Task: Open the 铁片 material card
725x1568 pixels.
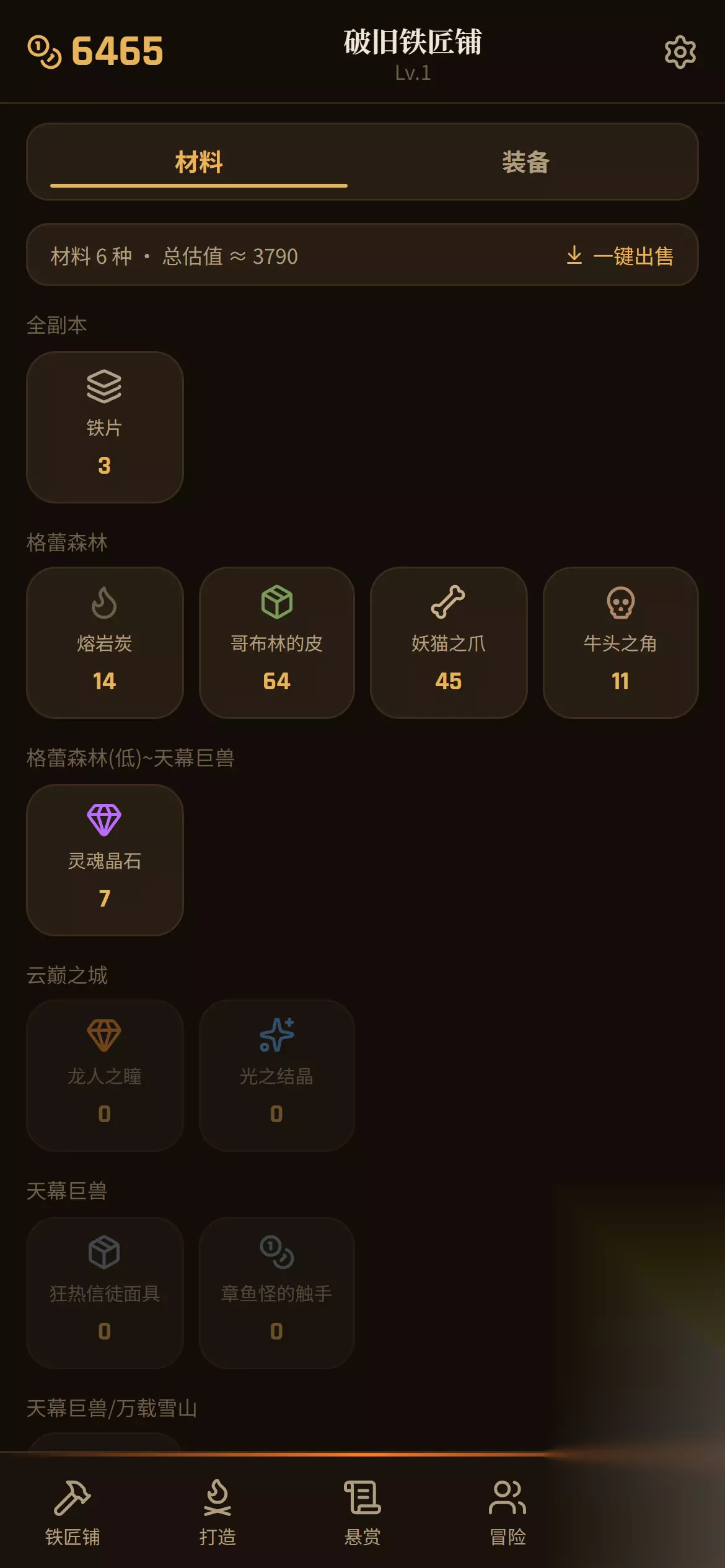Action: pos(105,427)
